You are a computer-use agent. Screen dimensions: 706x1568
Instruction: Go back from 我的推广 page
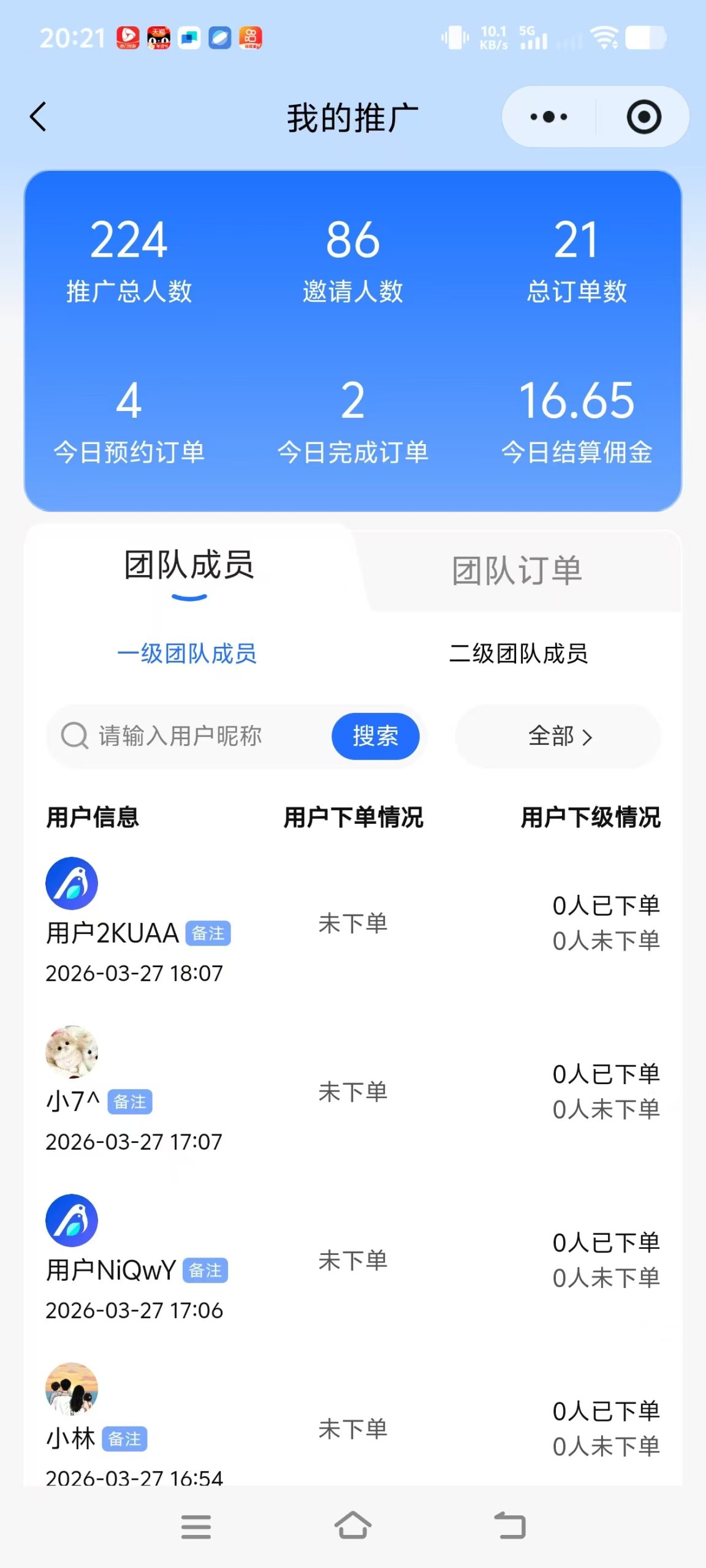coord(38,116)
